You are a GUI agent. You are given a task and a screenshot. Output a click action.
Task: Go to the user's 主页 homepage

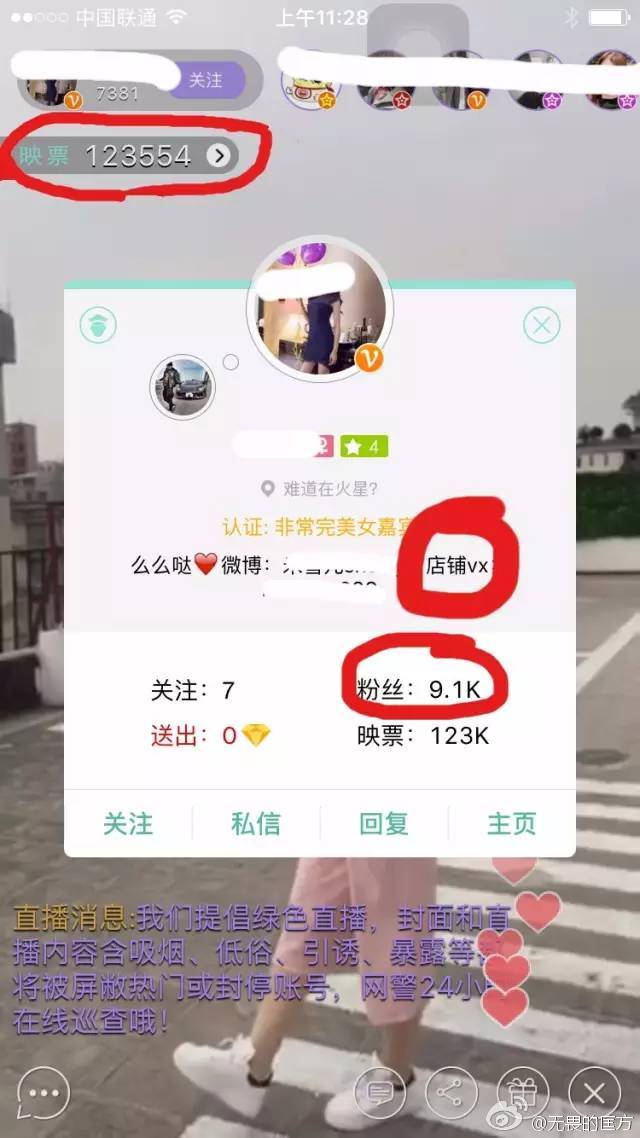click(x=511, y=824)
